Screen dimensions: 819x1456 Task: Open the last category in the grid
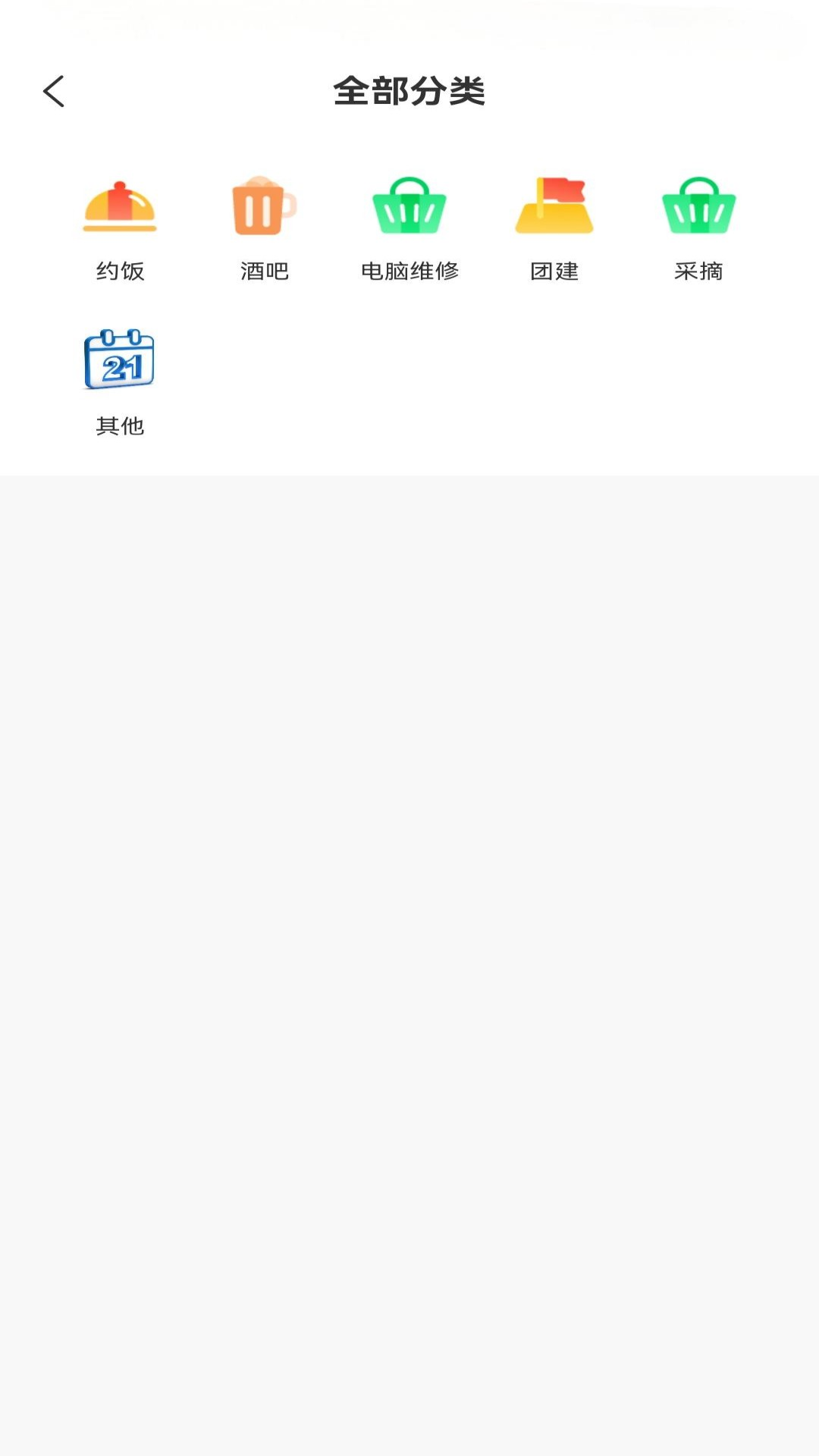point(121,379)
